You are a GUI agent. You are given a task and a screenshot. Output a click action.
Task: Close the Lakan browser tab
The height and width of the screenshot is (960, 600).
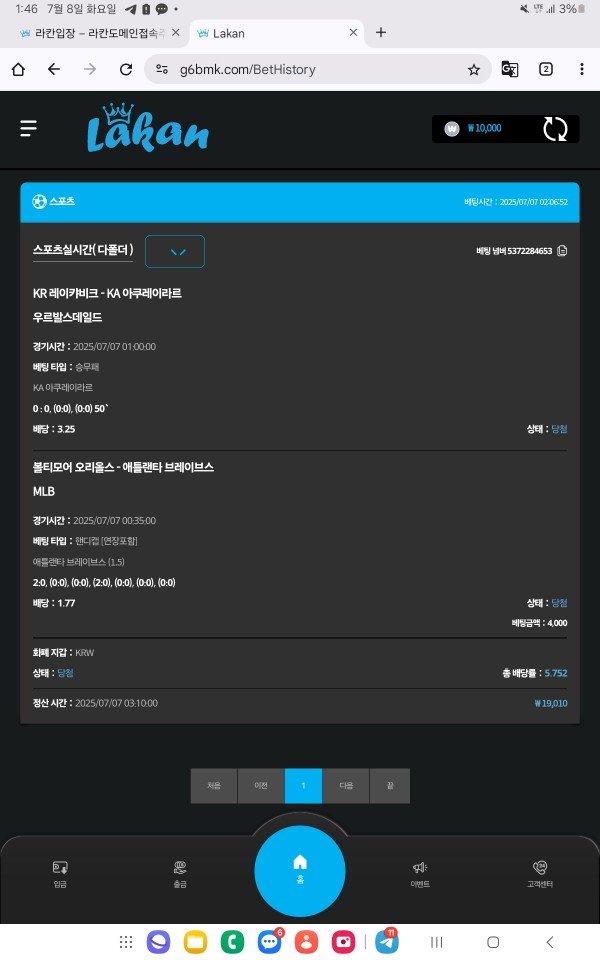click(x=353, y=33)
